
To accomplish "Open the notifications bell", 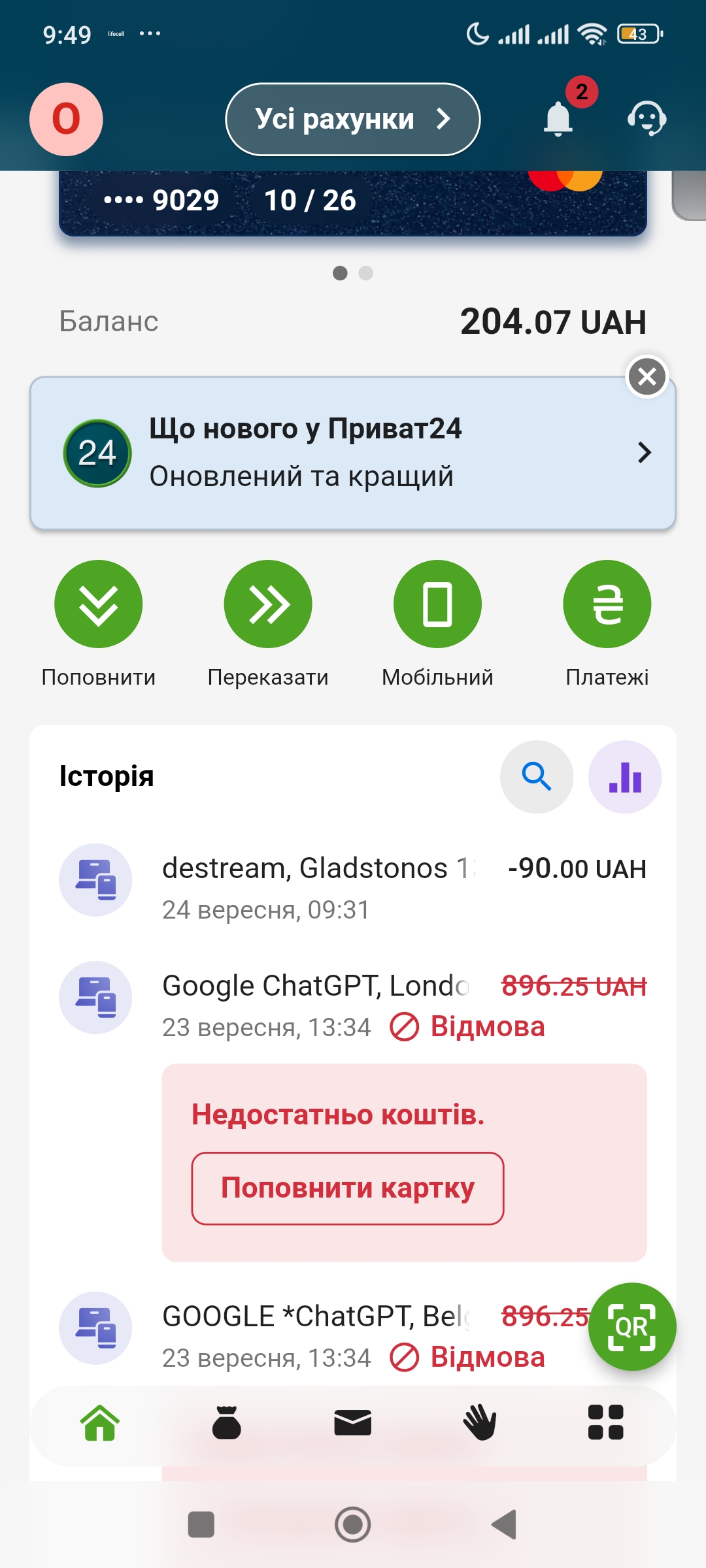I will [558, 118].
